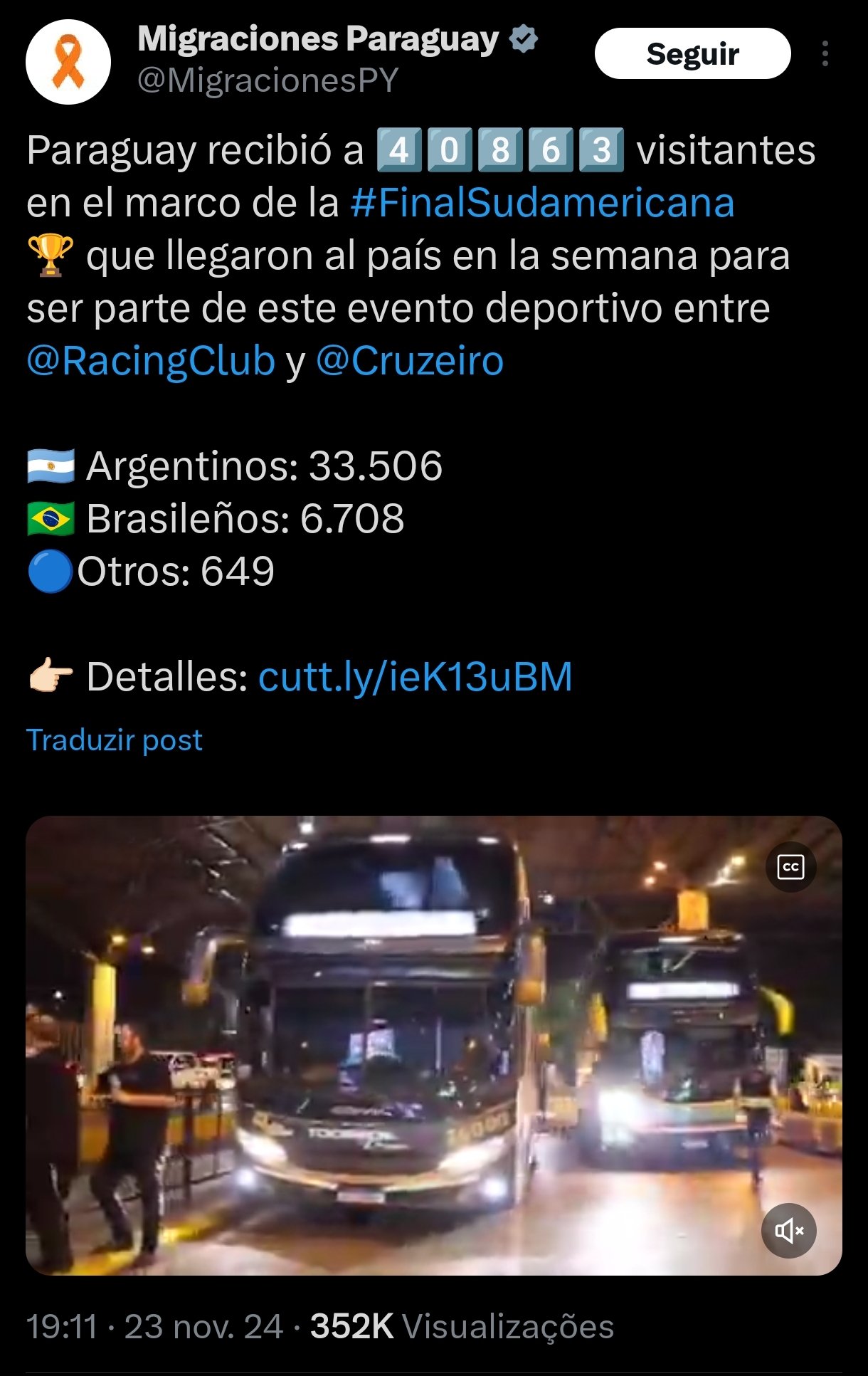Viewport: 868px width, 1376px height.
Task: Visit the @Cruzeiro mention
Action: pyautogui.click(x=410, y=361)
